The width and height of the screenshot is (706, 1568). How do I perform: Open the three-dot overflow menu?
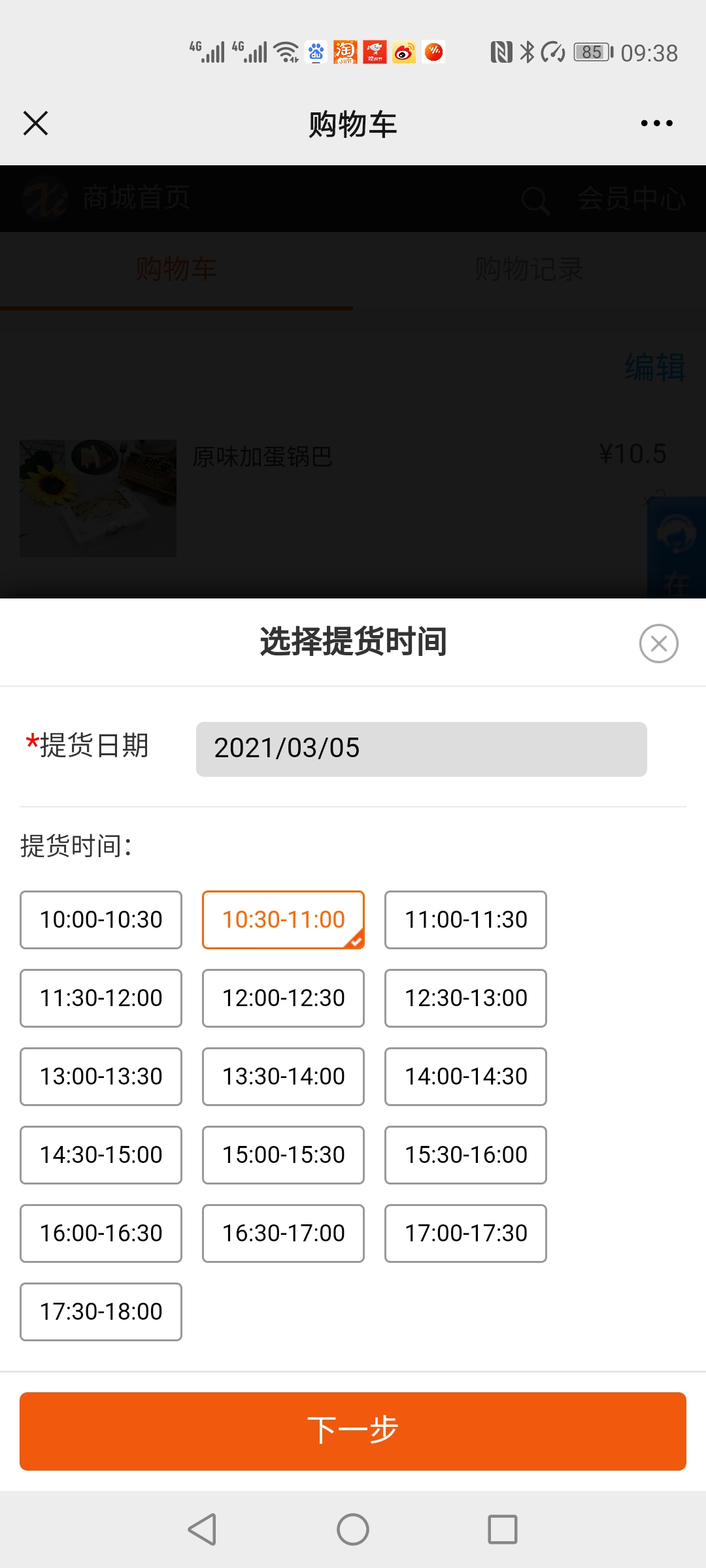(x=656, y=123)
